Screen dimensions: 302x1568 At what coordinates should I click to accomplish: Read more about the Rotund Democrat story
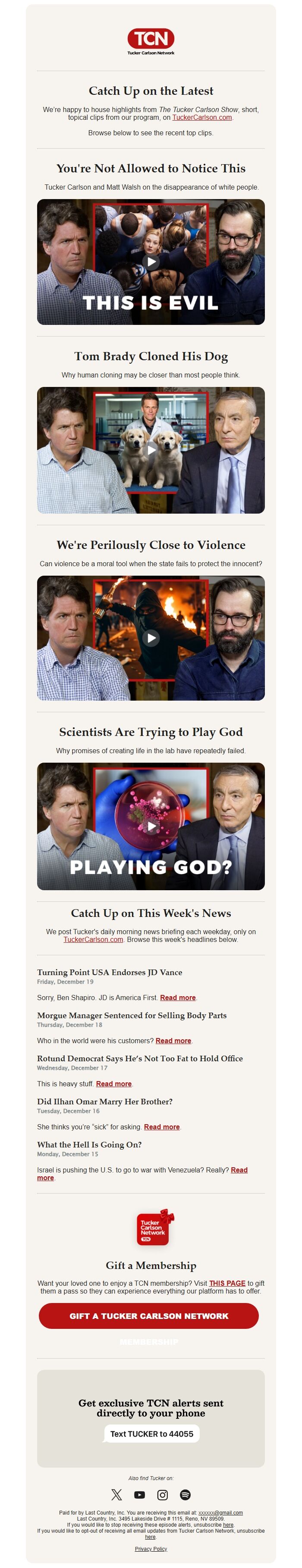click(114, 1084)
